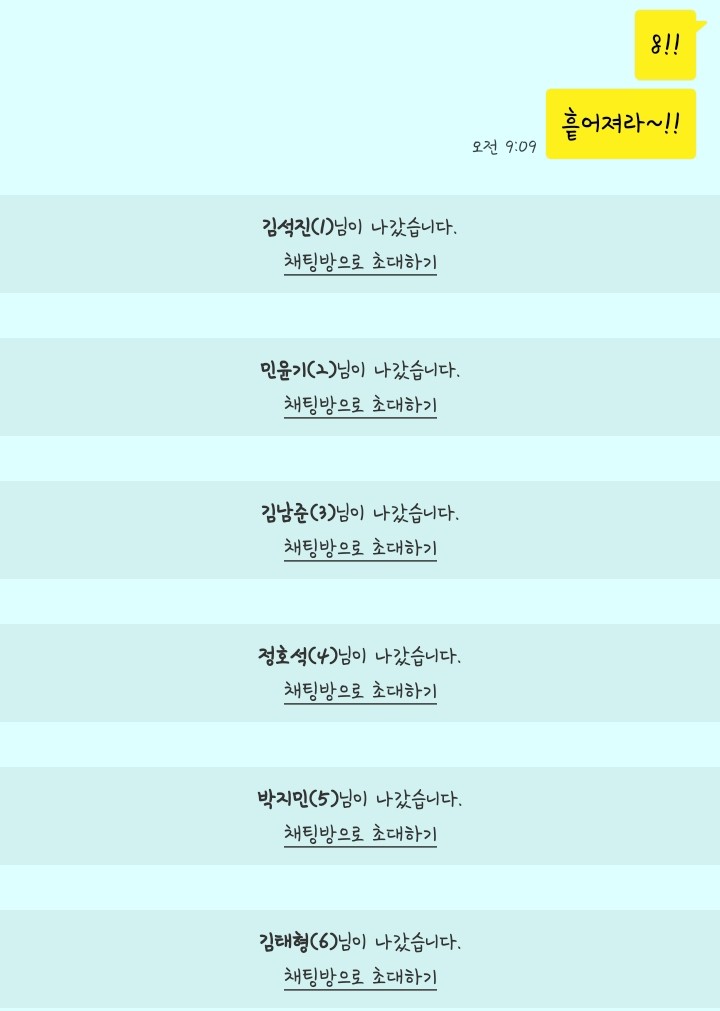Tap 채팅방으로 초대하기 under 김남준(3)
This screenshot has width=720, height=1011.
pos(360,549)
